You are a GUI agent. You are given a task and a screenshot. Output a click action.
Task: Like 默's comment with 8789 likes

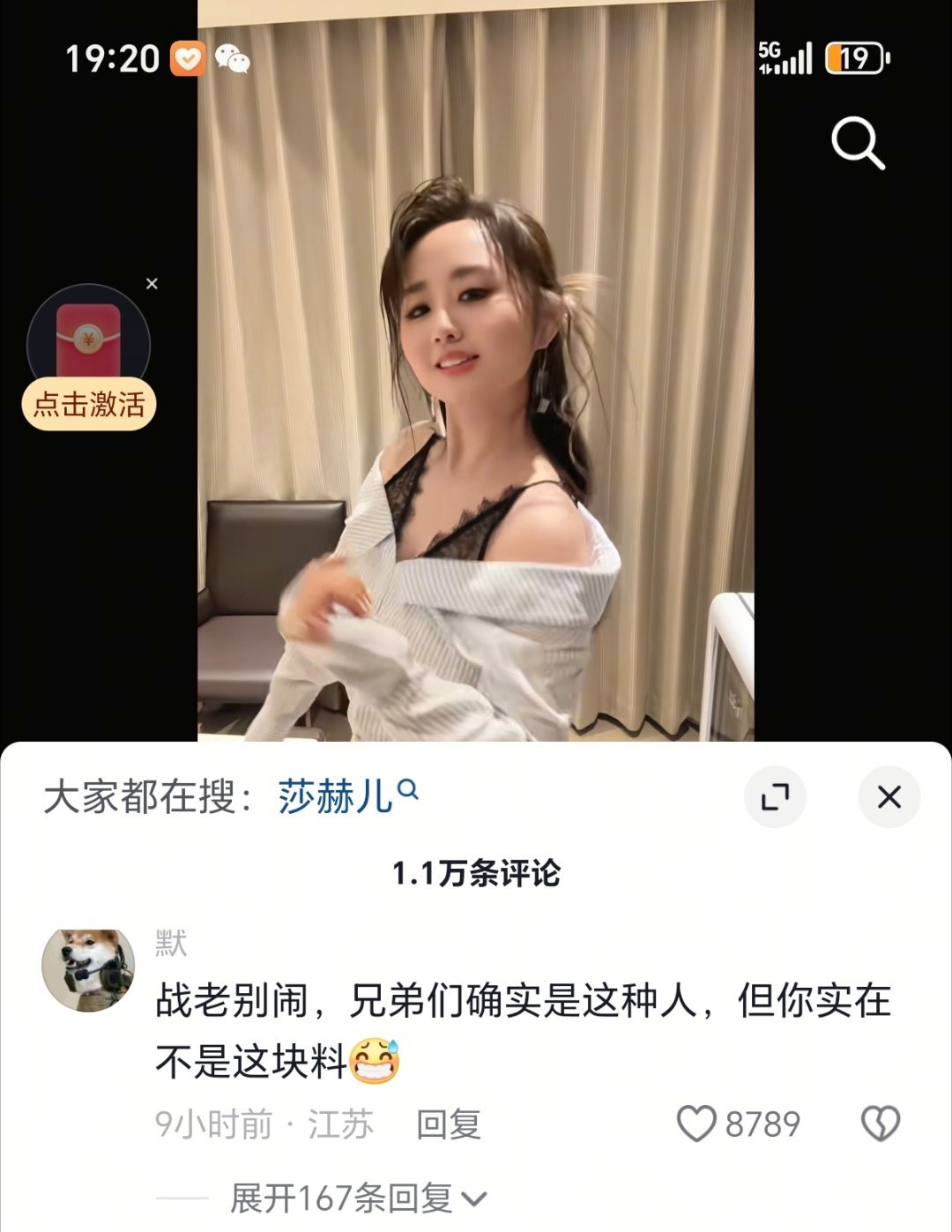tap(696, 1124)
